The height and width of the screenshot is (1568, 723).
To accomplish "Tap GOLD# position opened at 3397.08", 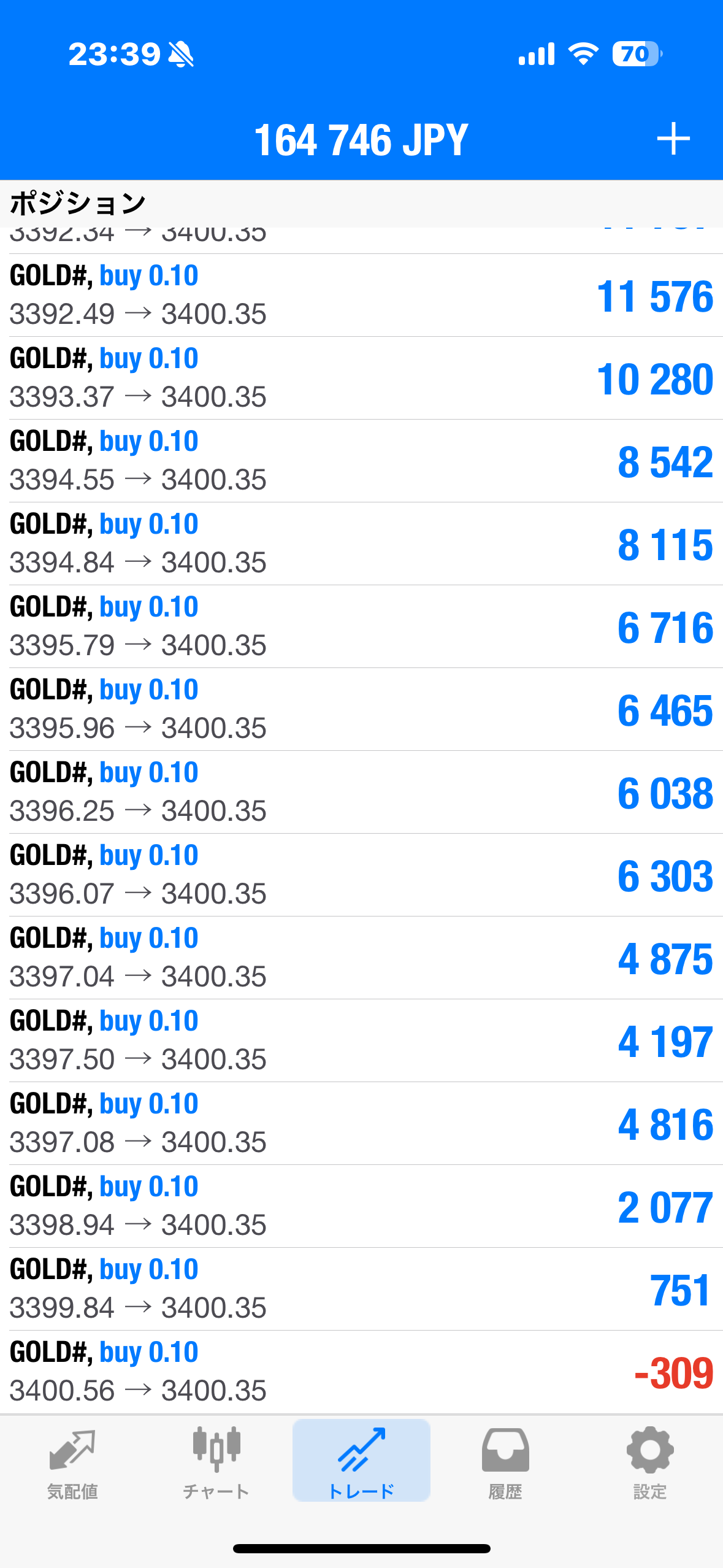I will (361, 1124).
